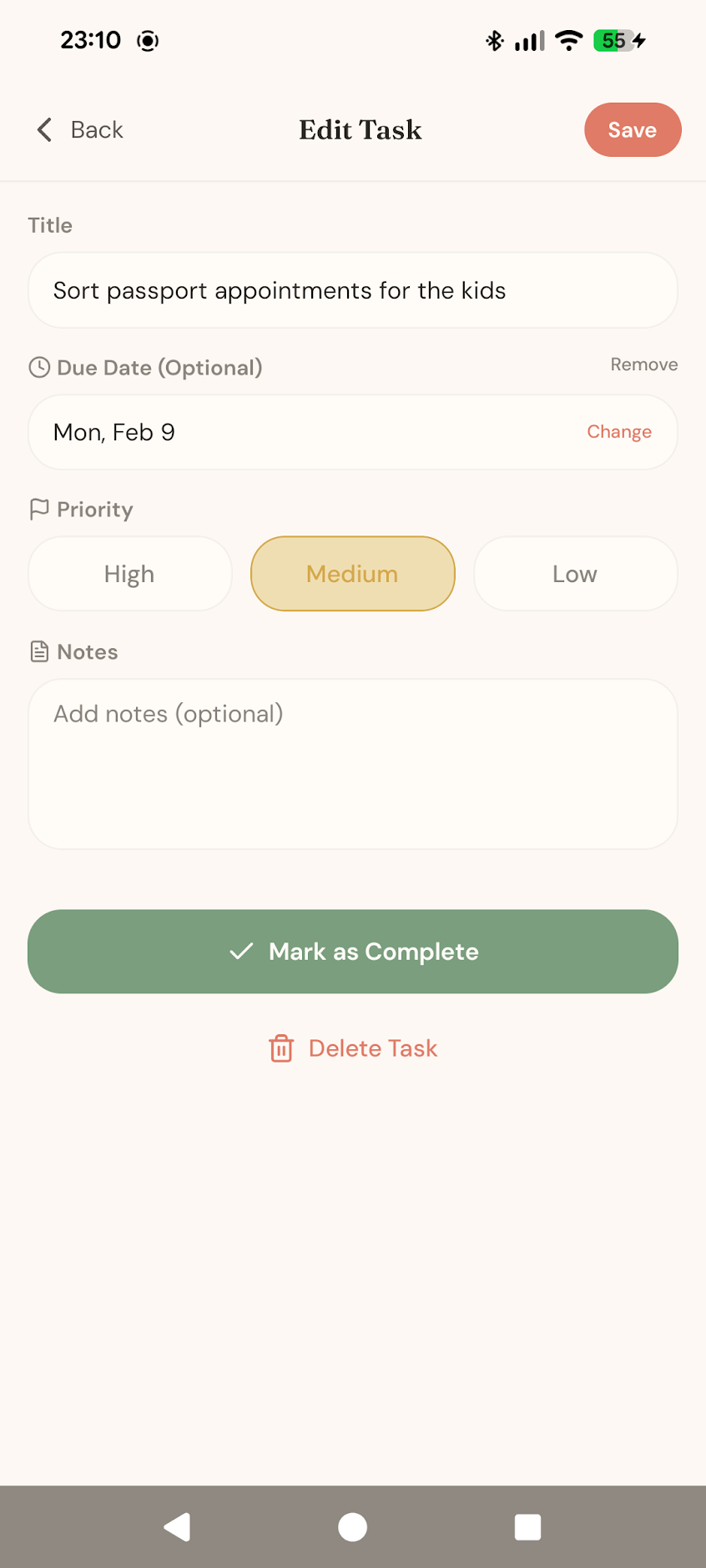Click the clock icon beside Due Date
The width and height of the screenshot is (706, 1568).
click(39, 367)
